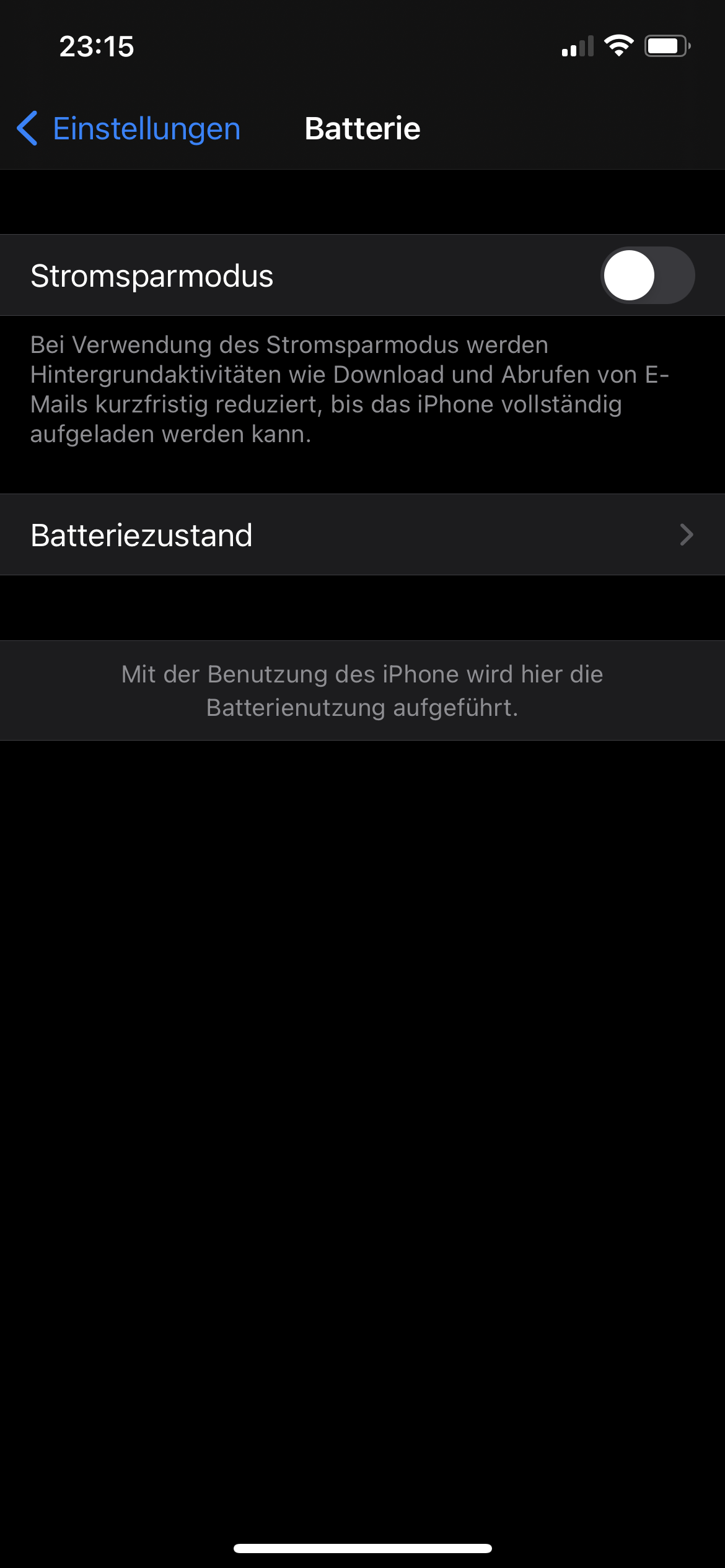Viewport: 725px width, 1568px height.
Task: Go back to Einstellungen
Action: pos(128,129)
